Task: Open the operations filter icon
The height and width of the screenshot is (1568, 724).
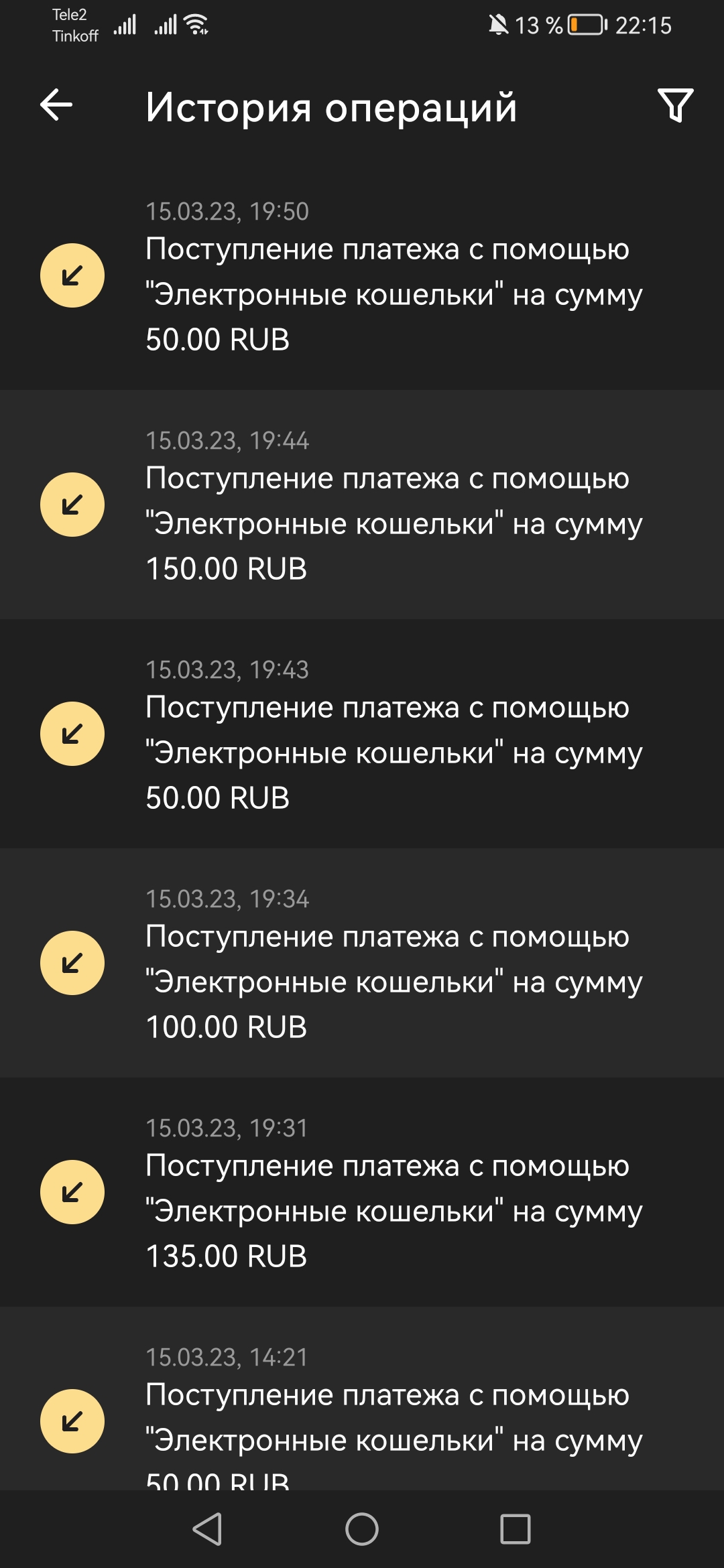Action: [675, 106]
